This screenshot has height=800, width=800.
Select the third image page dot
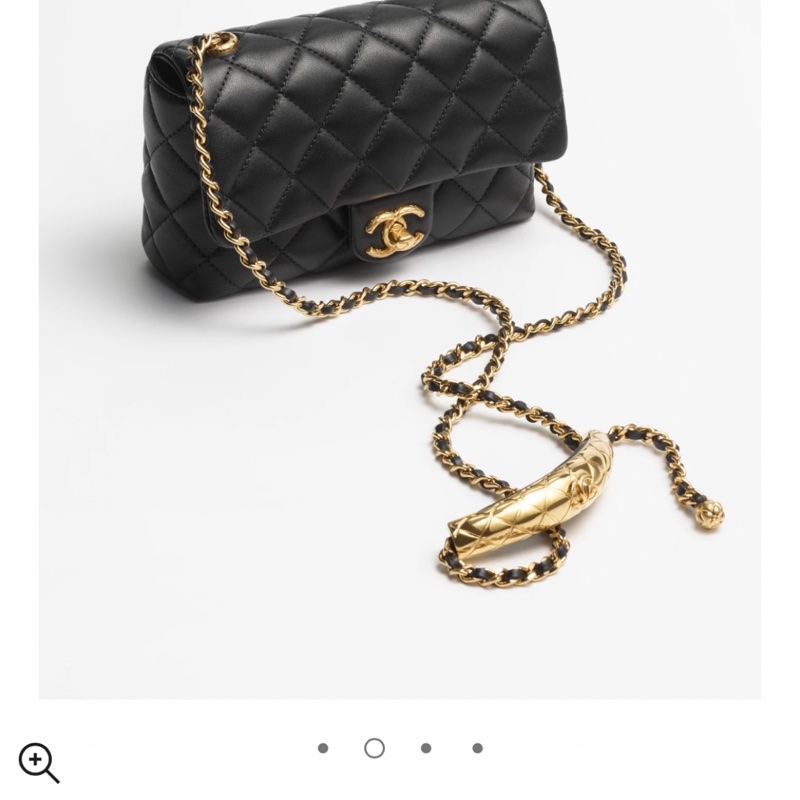point(426,748)
